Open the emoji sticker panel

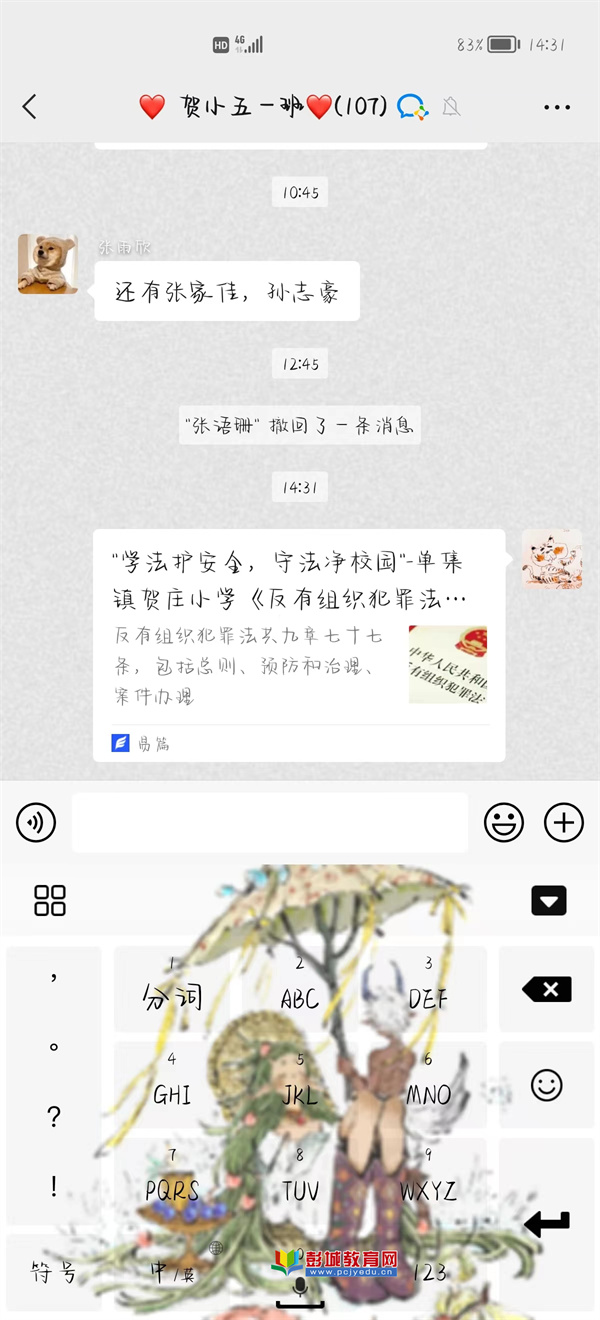(x=504, y=823)
